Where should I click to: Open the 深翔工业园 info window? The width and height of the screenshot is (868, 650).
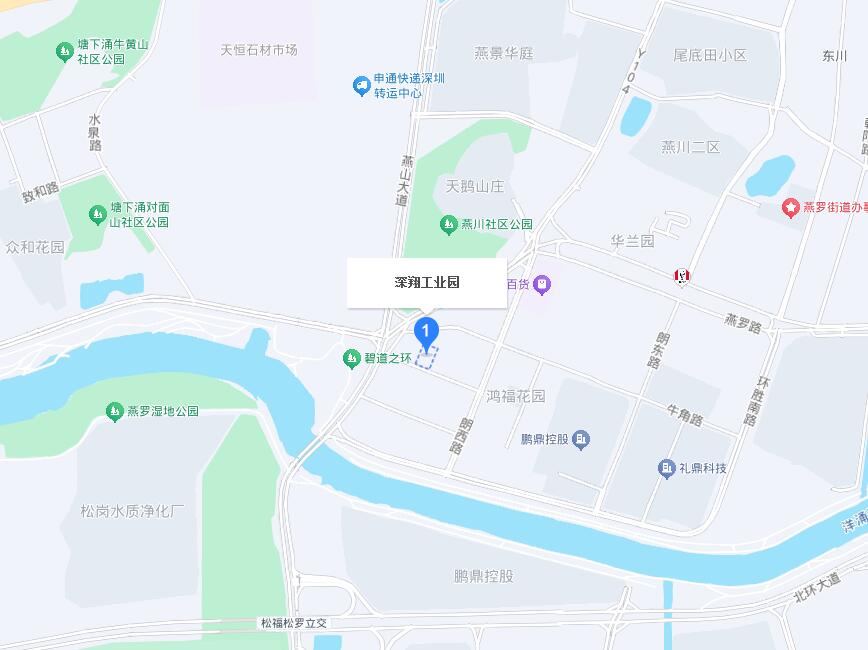pos(427,283)
